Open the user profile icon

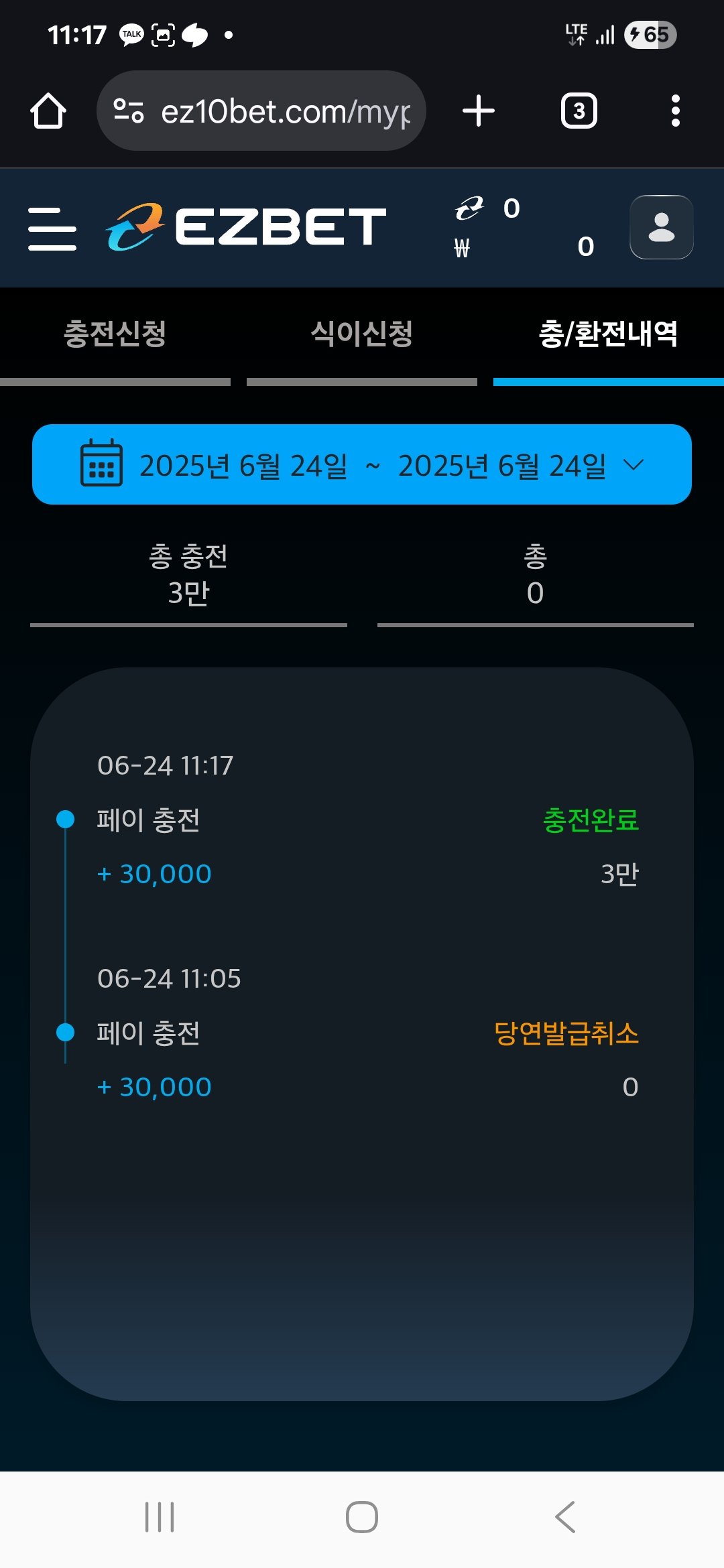661,227
